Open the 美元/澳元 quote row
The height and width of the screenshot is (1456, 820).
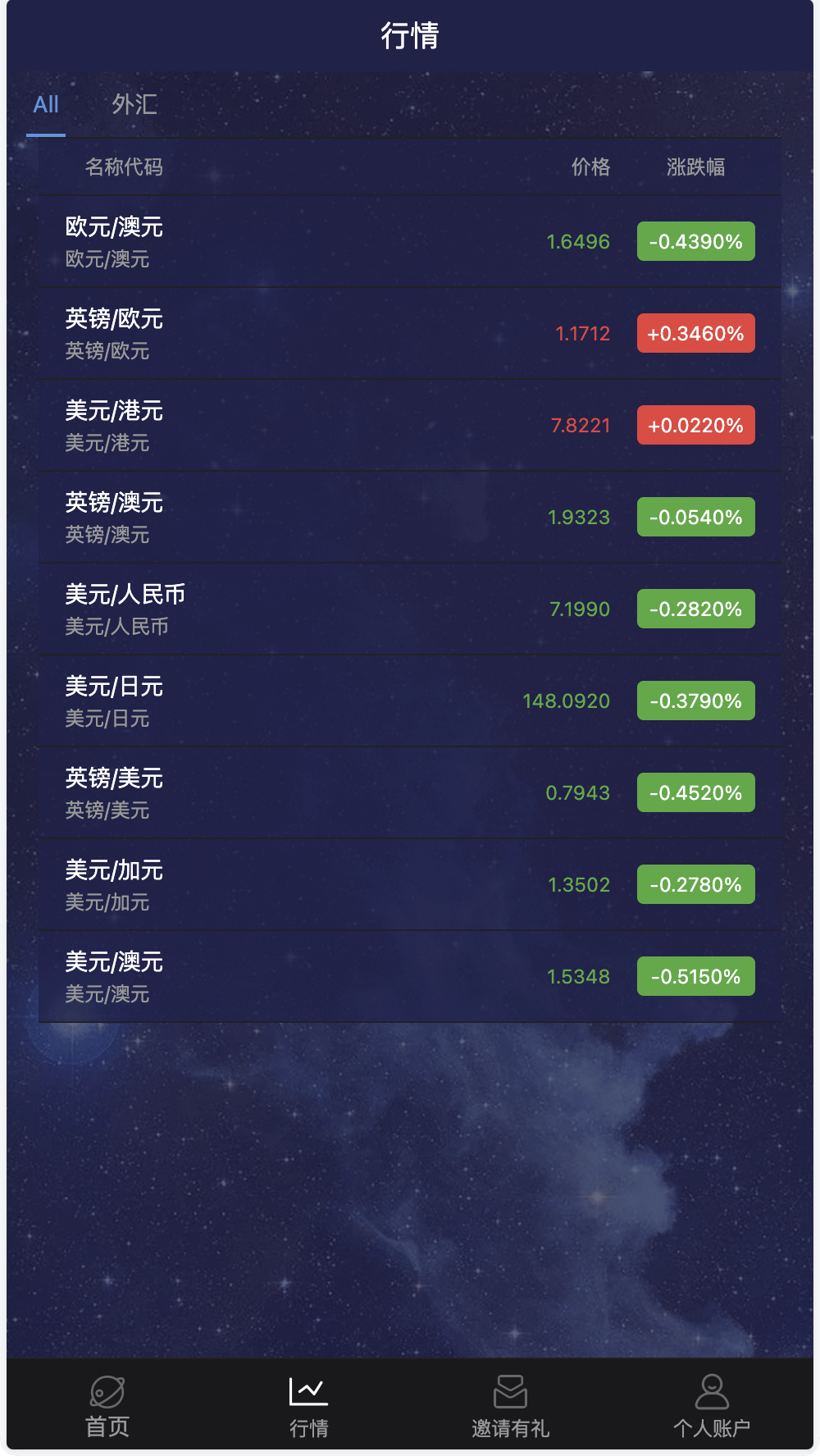tap(409, 977)
